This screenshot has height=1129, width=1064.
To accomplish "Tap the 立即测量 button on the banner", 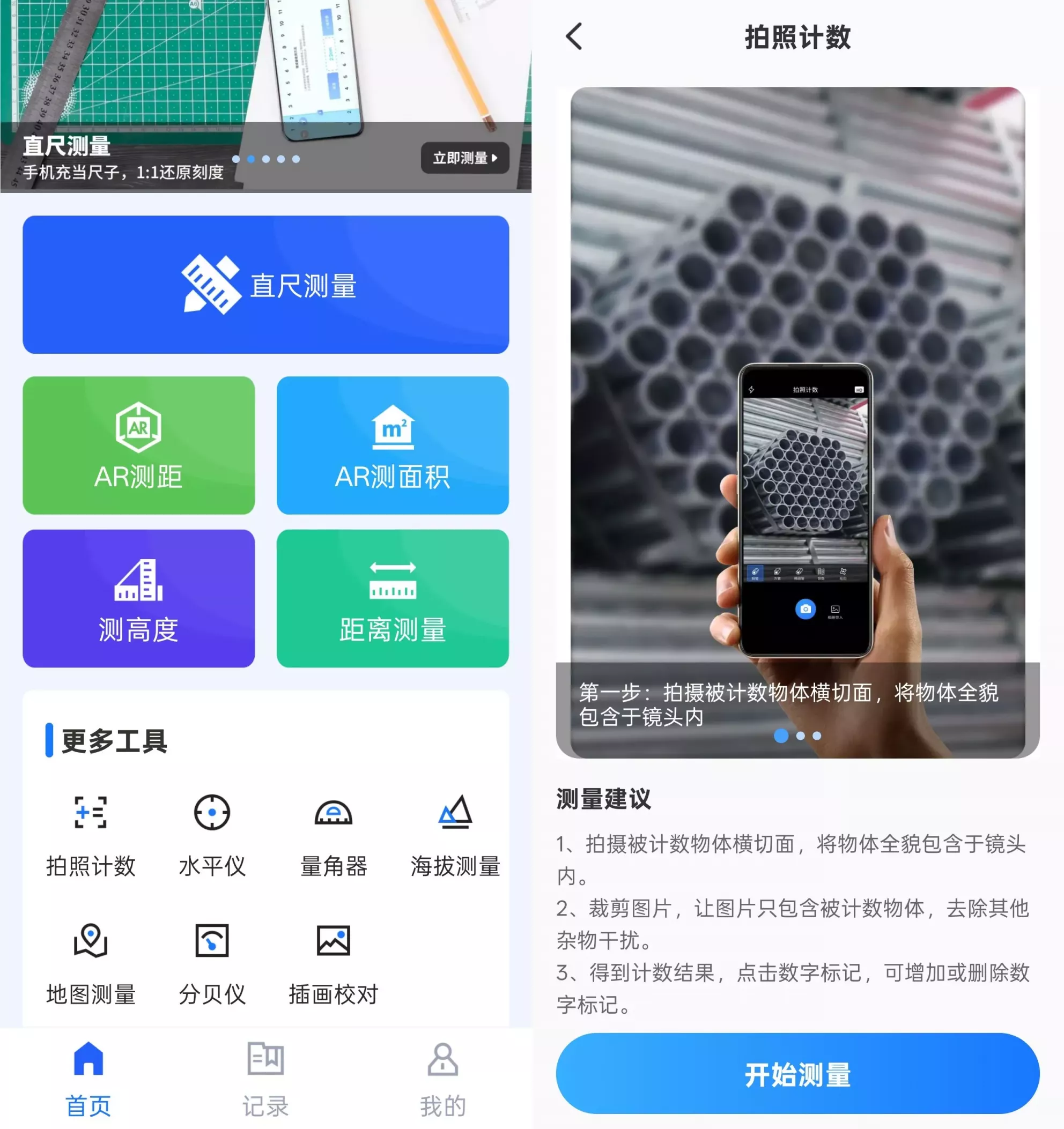I will tap(464, 158).
